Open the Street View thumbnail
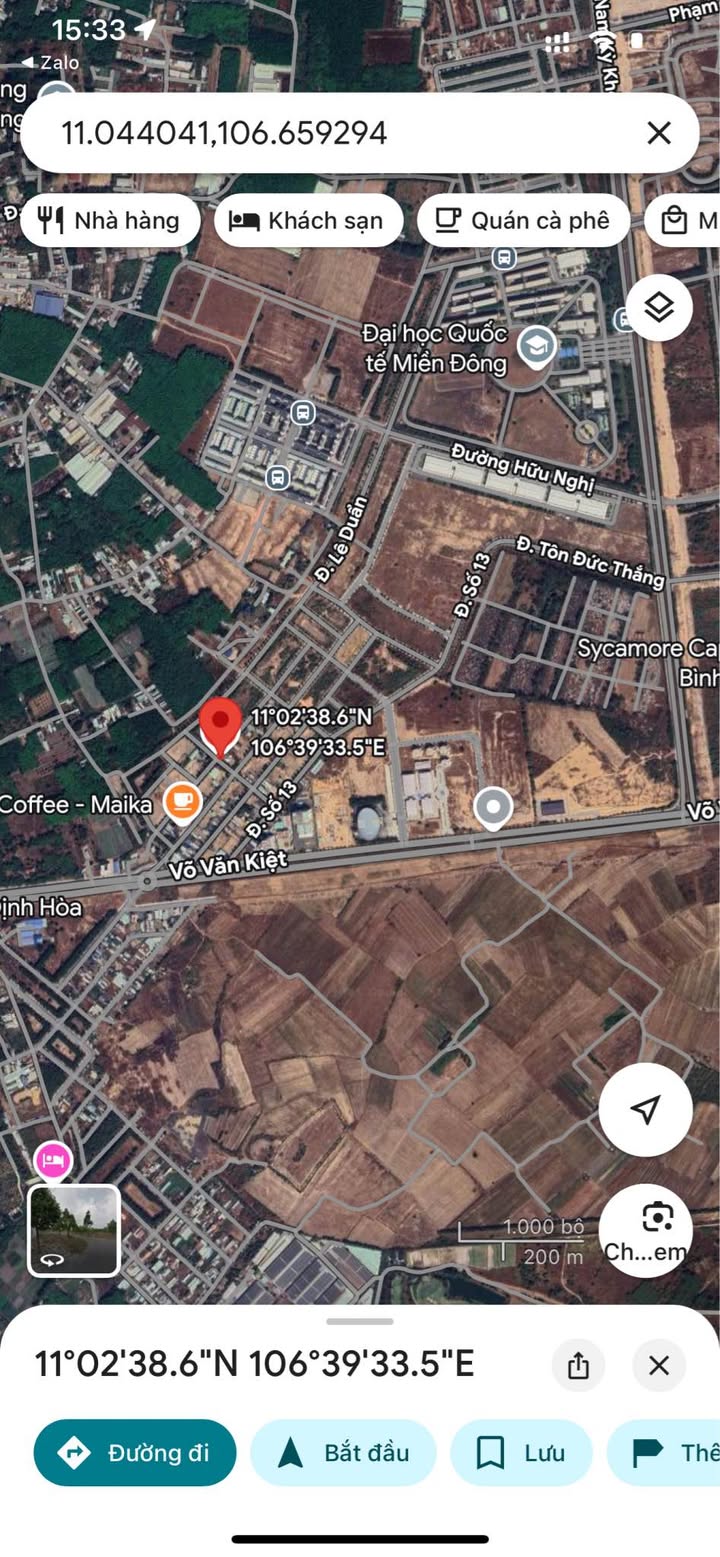Image resolution: width=720 pixels, height=1557 pixels. (x=74, y=1230)
